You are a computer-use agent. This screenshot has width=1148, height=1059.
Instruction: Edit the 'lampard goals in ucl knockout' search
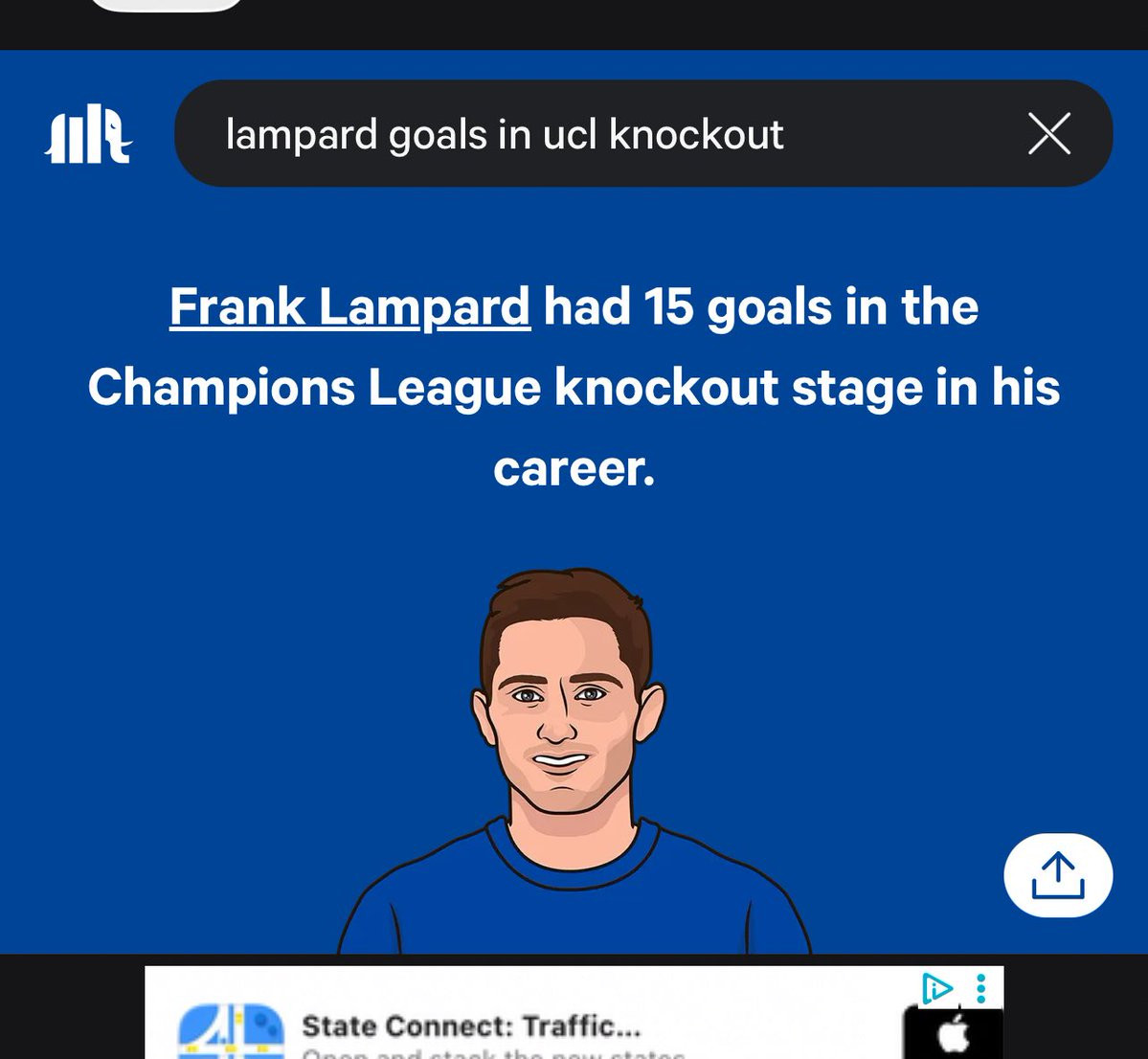tap(505, 134)
